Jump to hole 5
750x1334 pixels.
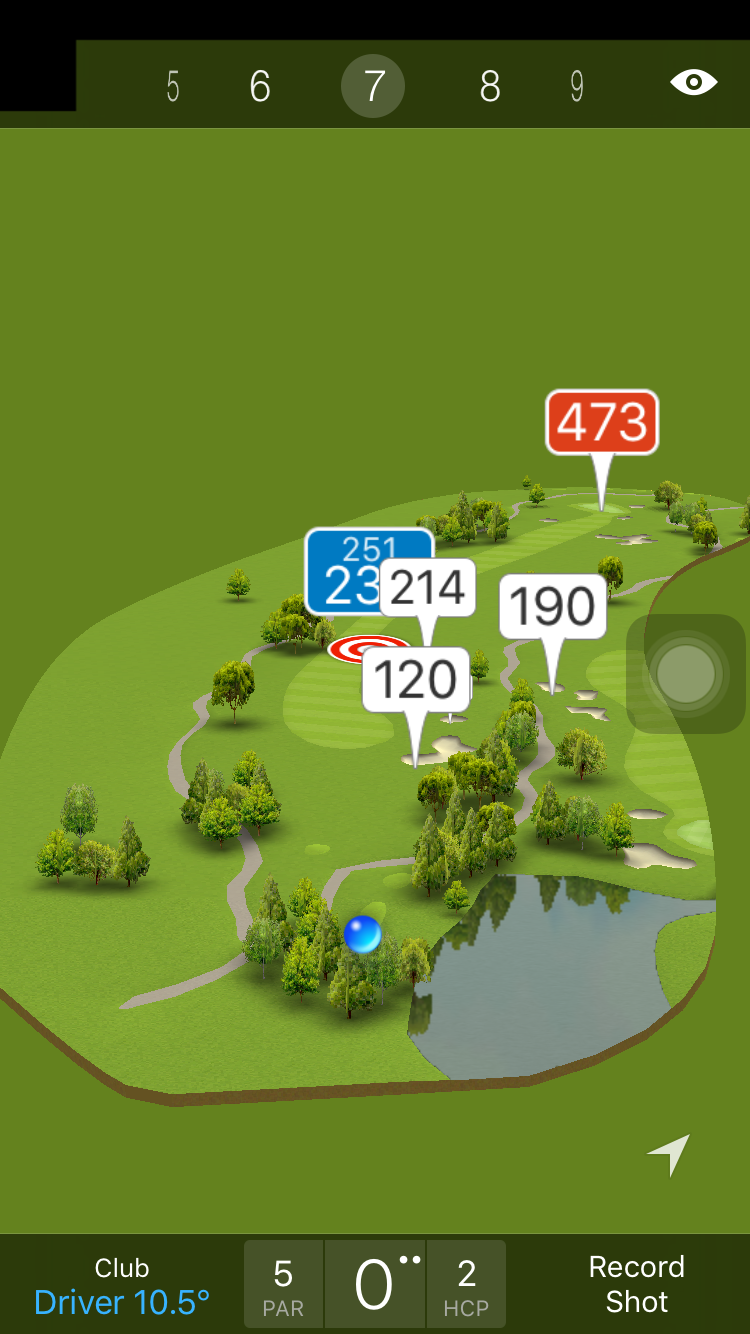pos(173,87)
